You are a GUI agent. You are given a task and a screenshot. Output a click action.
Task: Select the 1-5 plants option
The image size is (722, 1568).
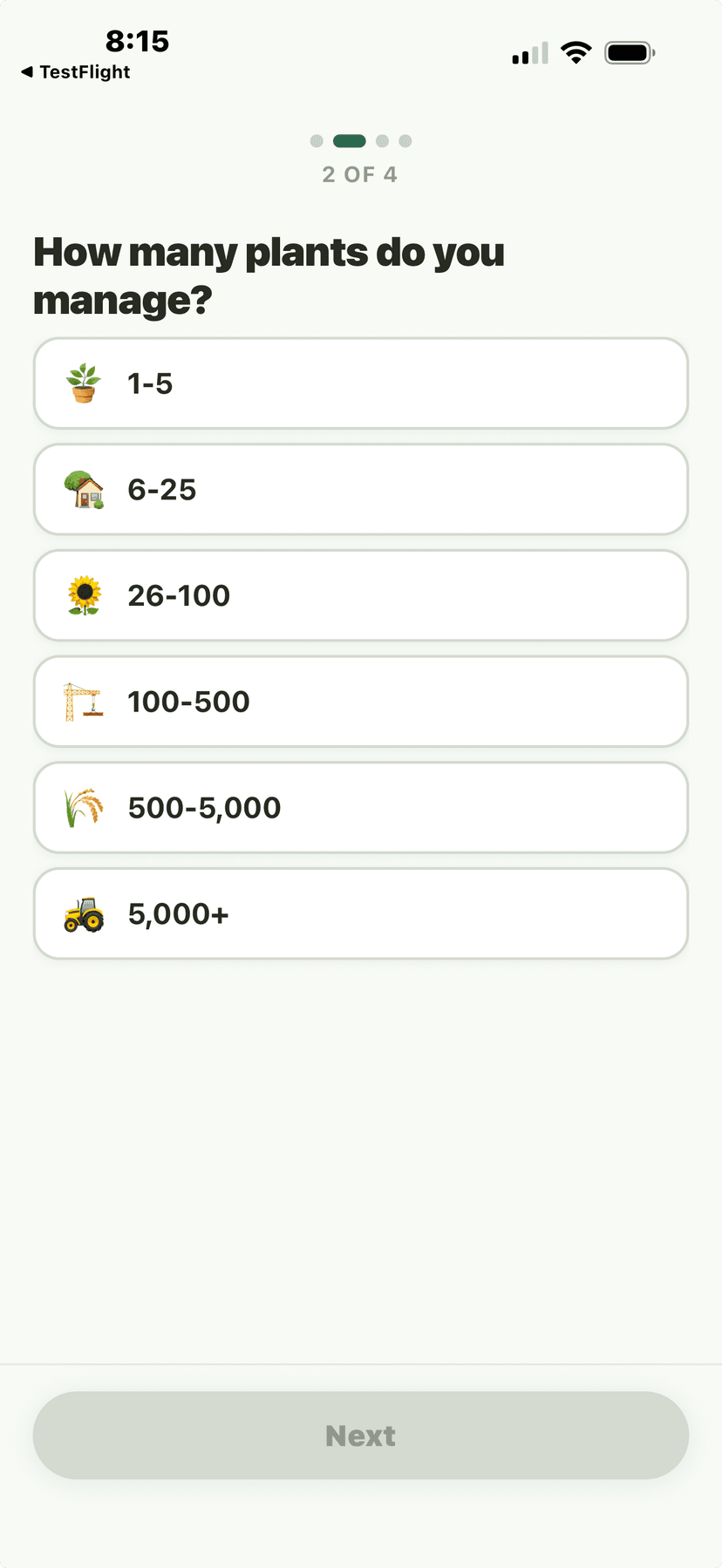pyautogui.click(x=361, y=383)
